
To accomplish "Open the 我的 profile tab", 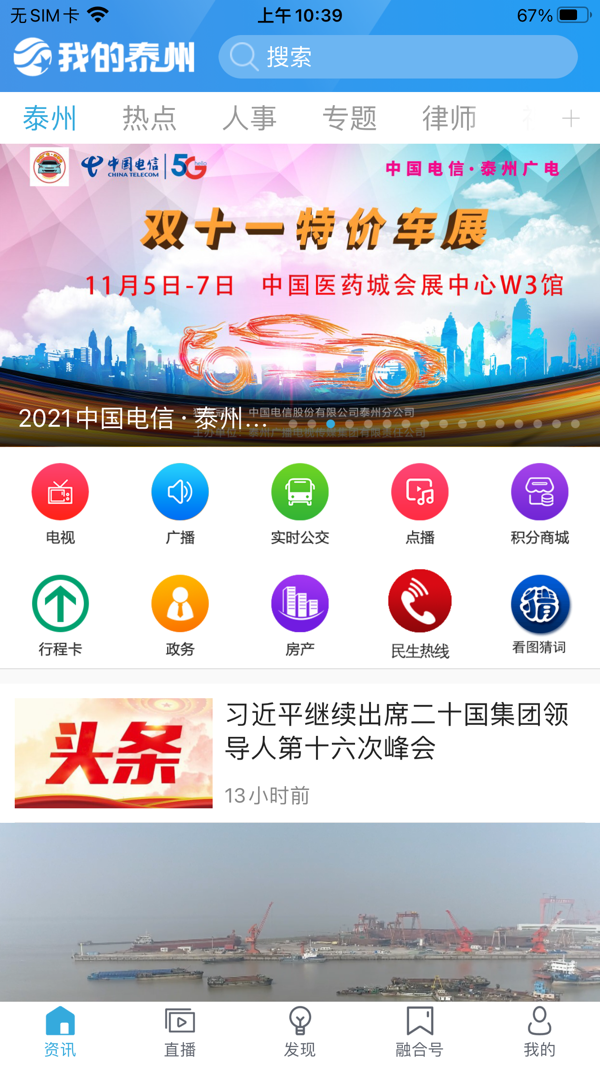I will (539, 1032).
